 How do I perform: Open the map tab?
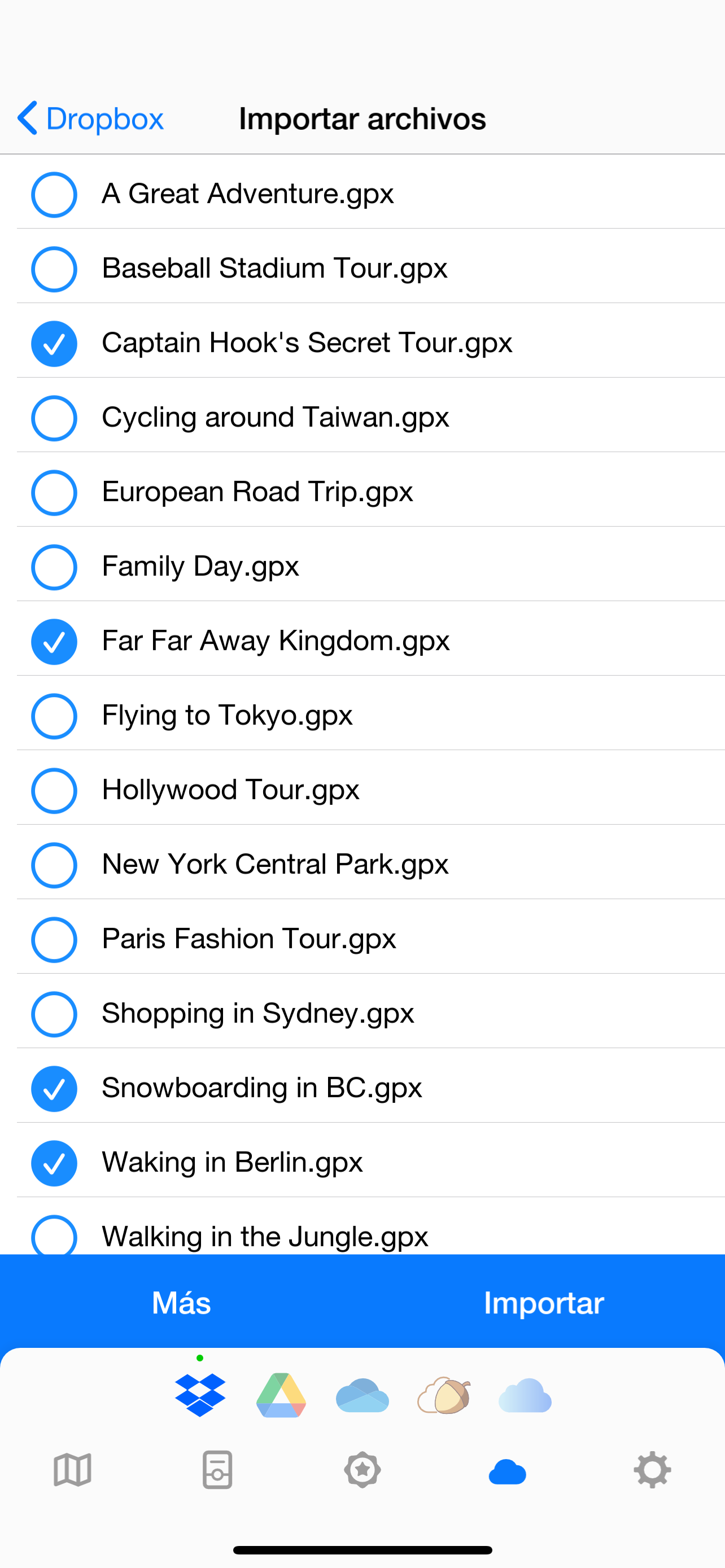[72, 1469]
